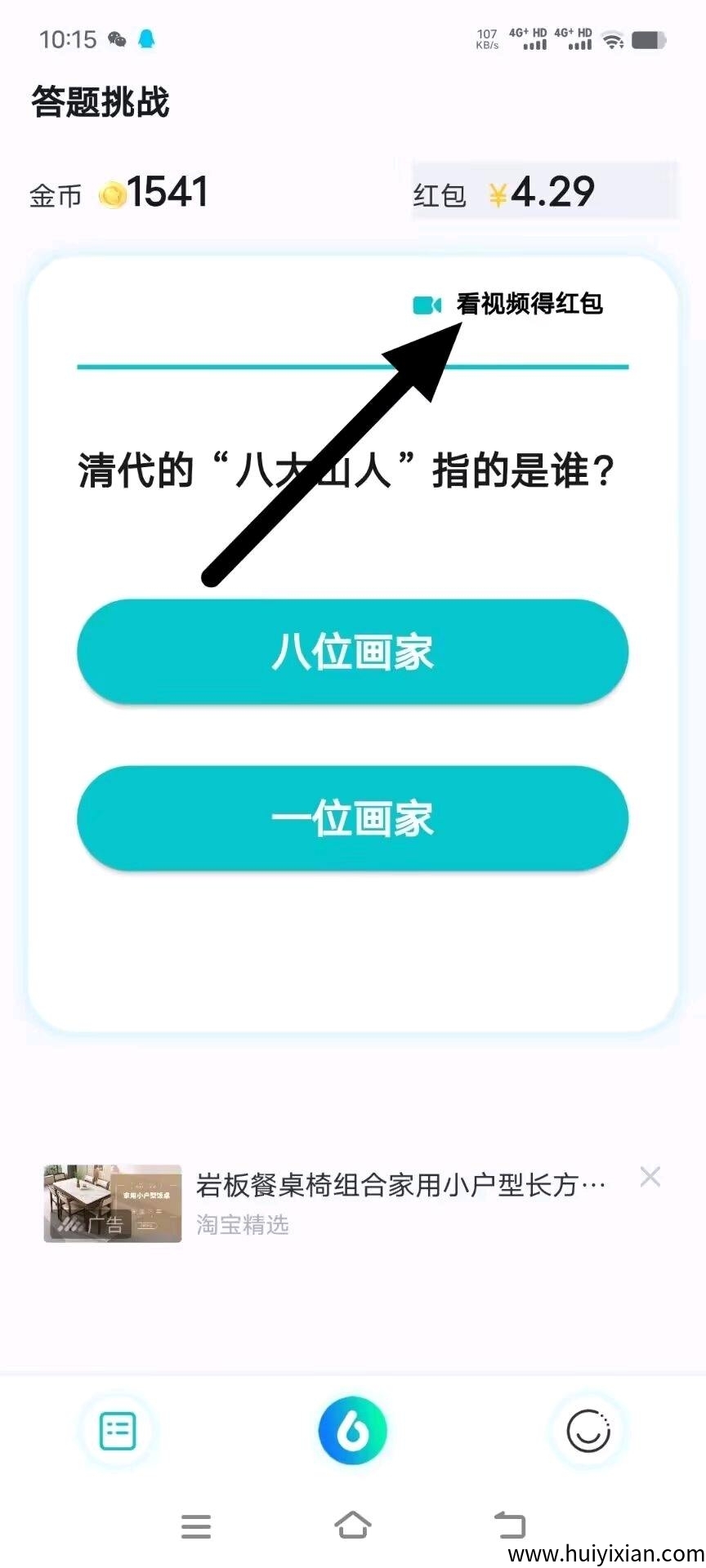The height and width of the screenshot is (1568, 706).
Task: Tap the blue bell notification icon
Action: point(147,39)
